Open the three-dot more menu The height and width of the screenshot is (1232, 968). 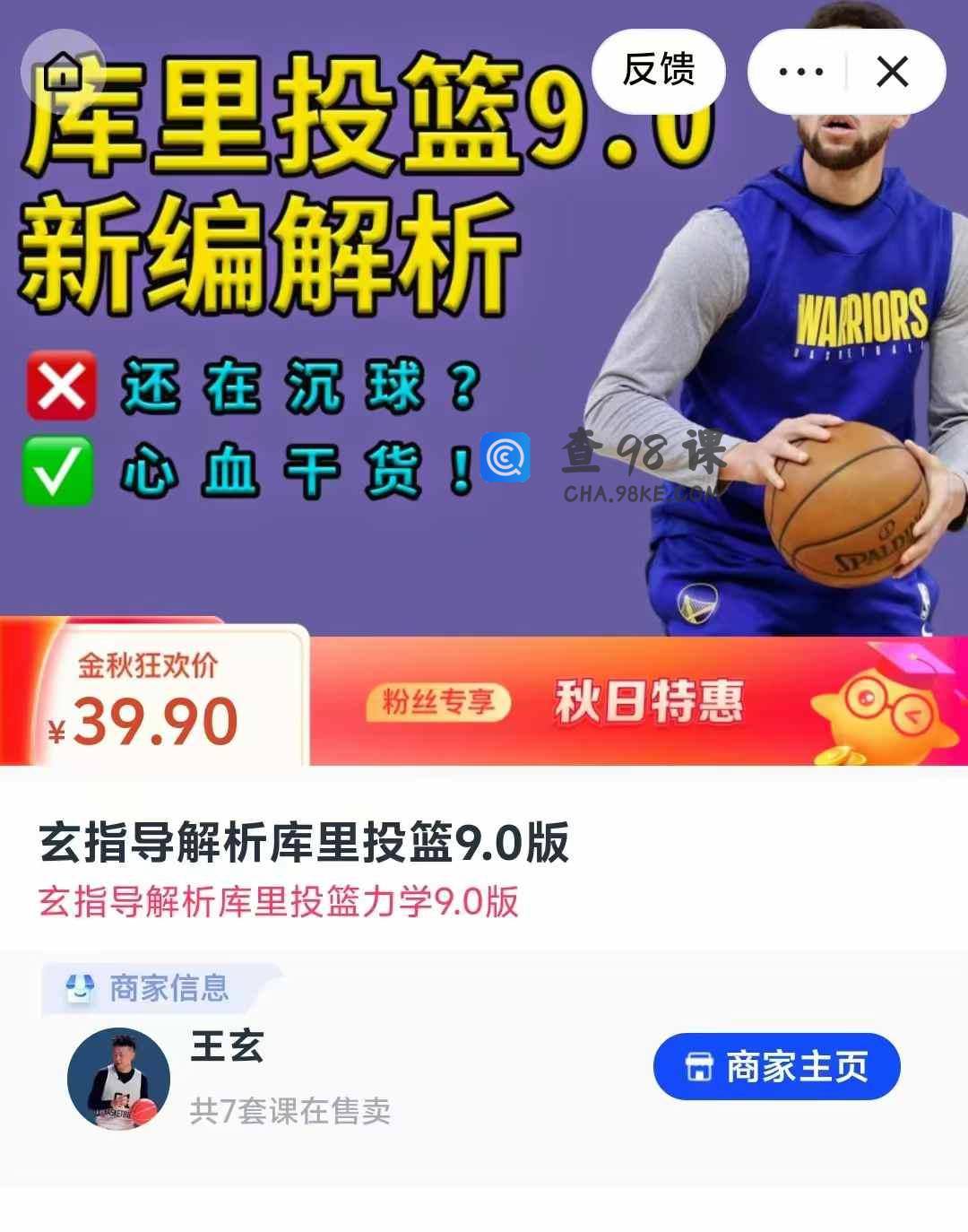[800, 72]
